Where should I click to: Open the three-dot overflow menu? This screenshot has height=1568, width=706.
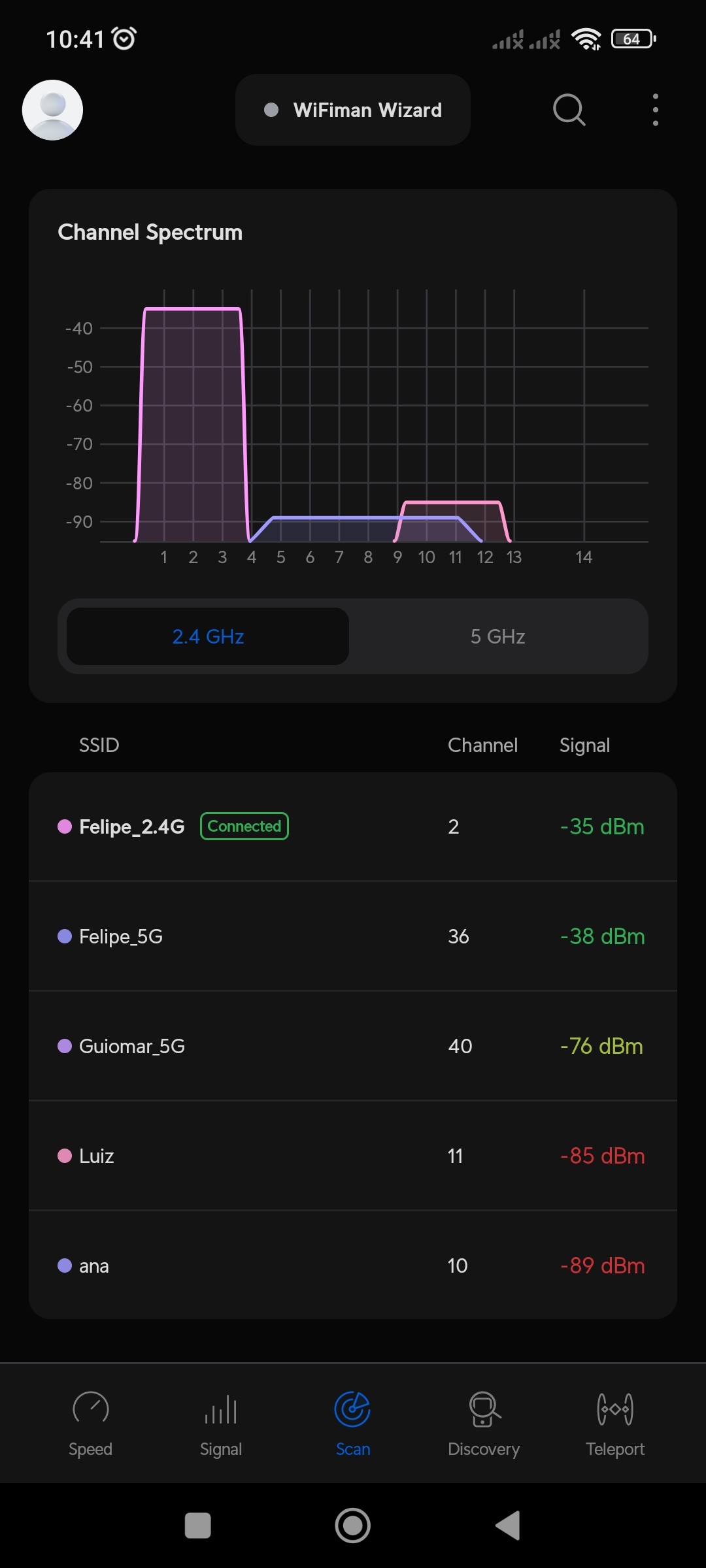pyautogui.click(x=655, y=110)
